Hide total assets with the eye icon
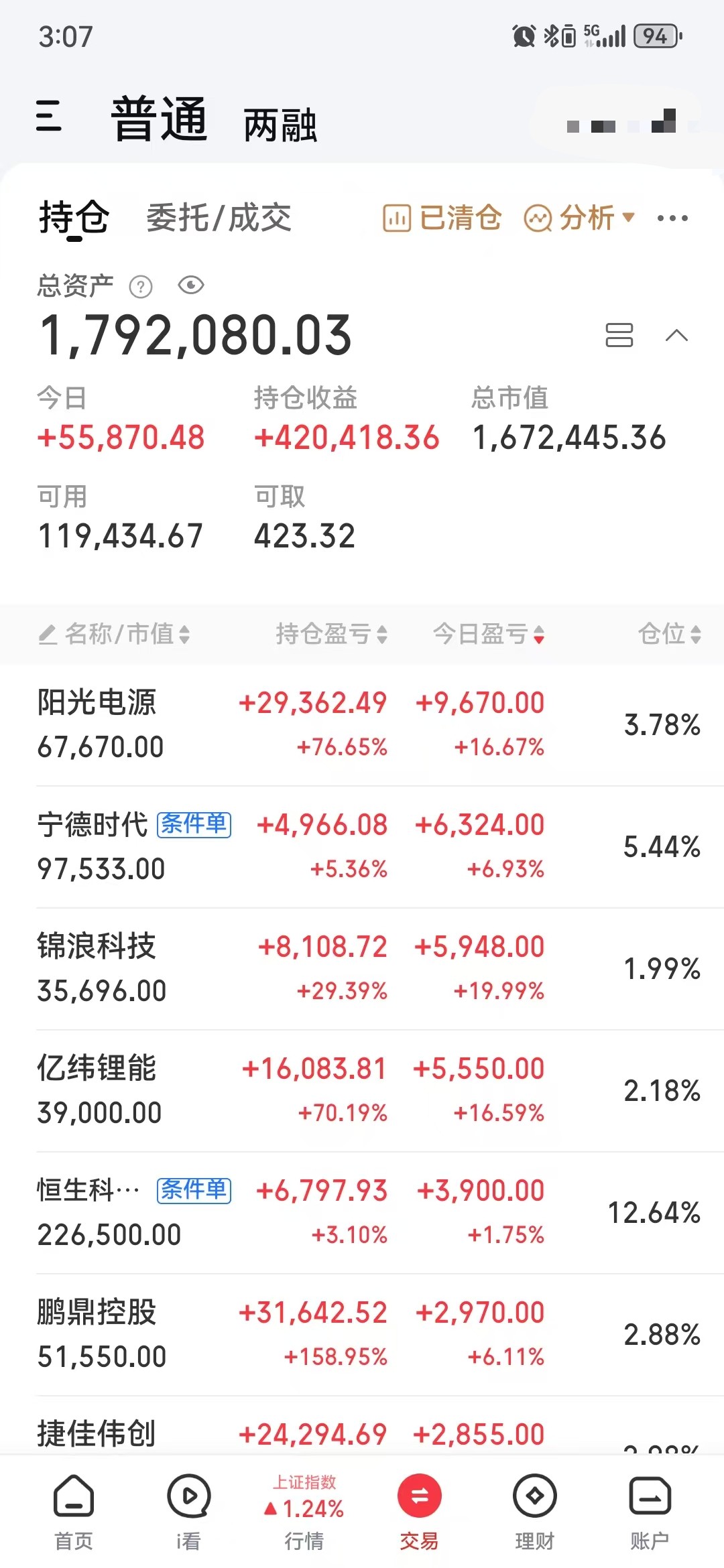 point(191,285)
